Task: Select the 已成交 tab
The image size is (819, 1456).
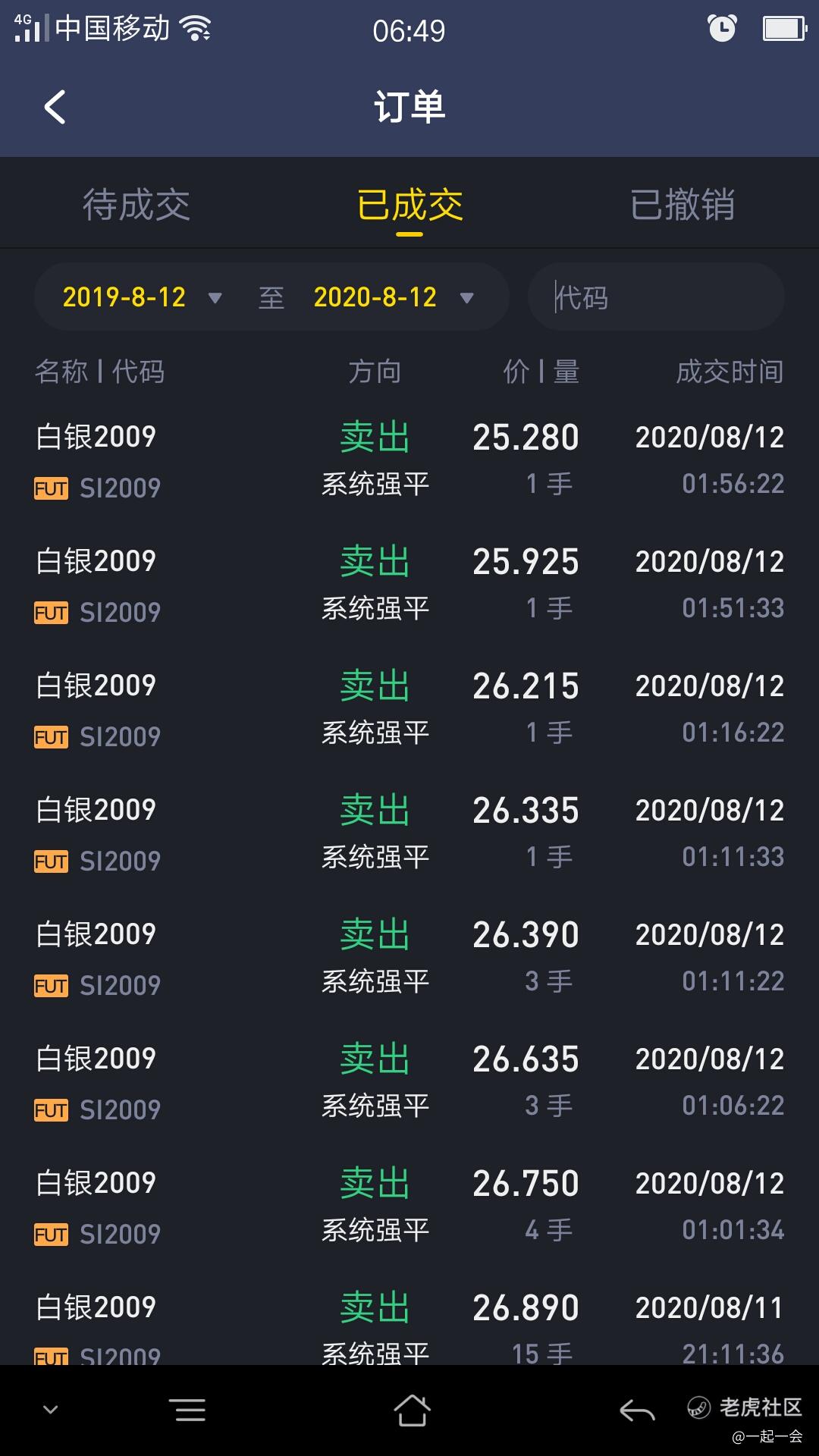Action: (409, 205)
